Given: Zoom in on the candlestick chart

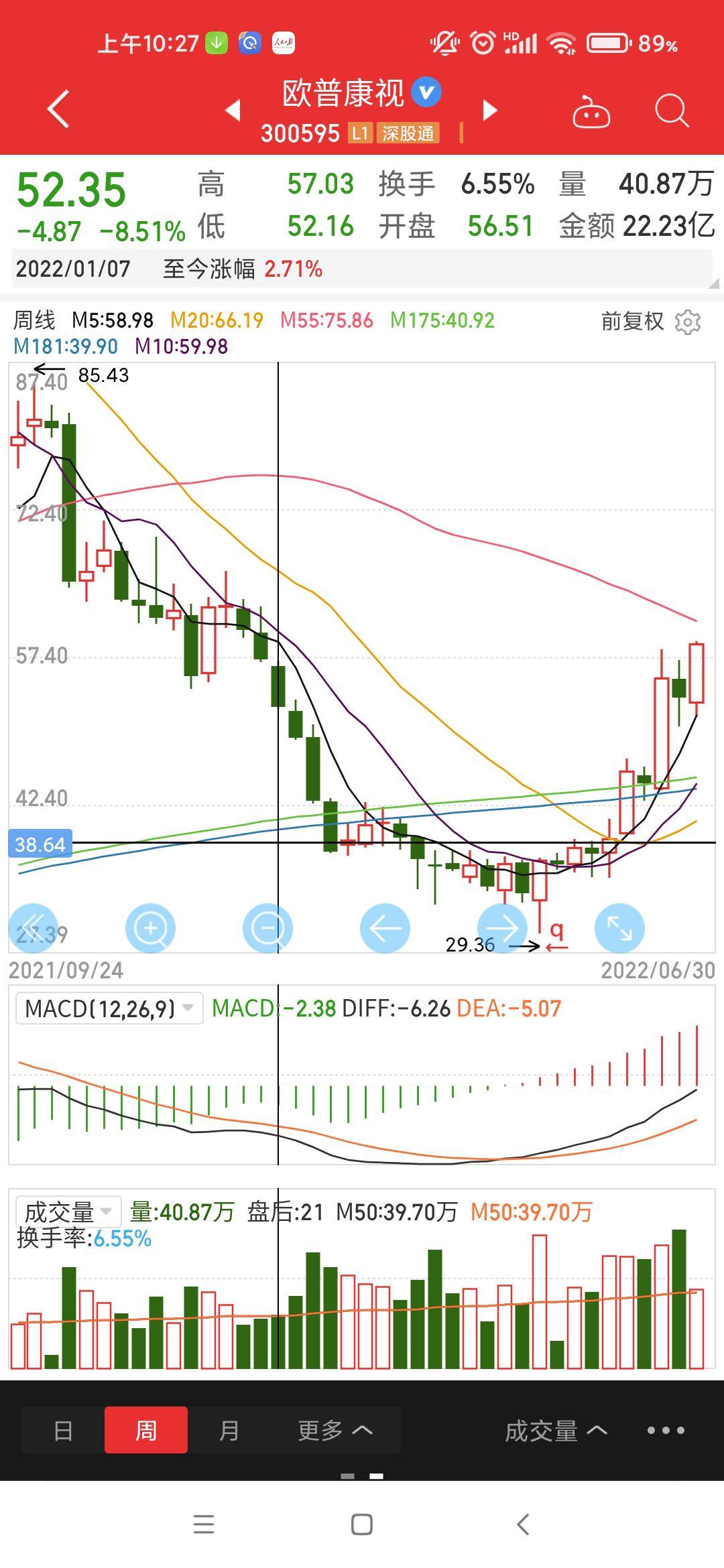Looking at the screenshot, I should tap(150, 929).
